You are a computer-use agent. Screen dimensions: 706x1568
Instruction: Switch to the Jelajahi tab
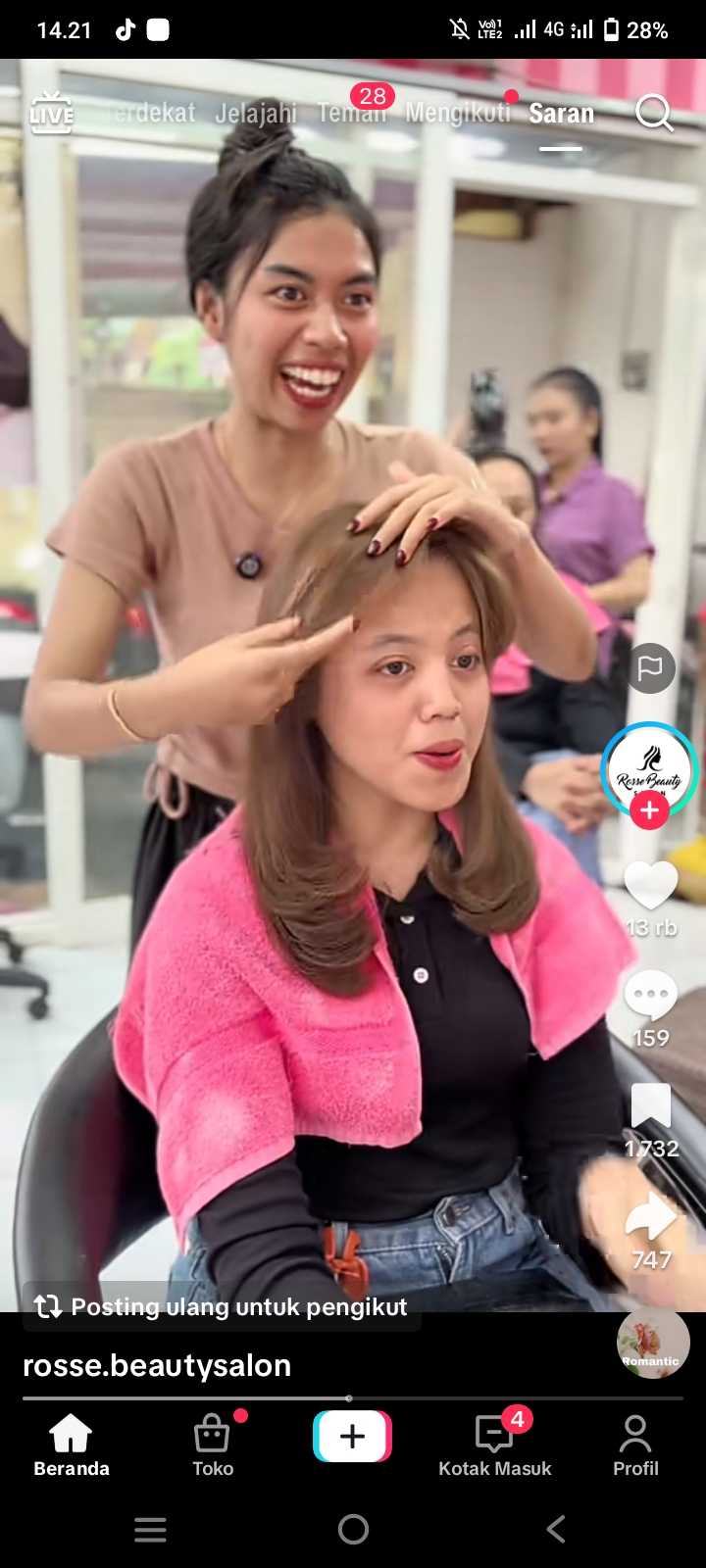(255, 114)
